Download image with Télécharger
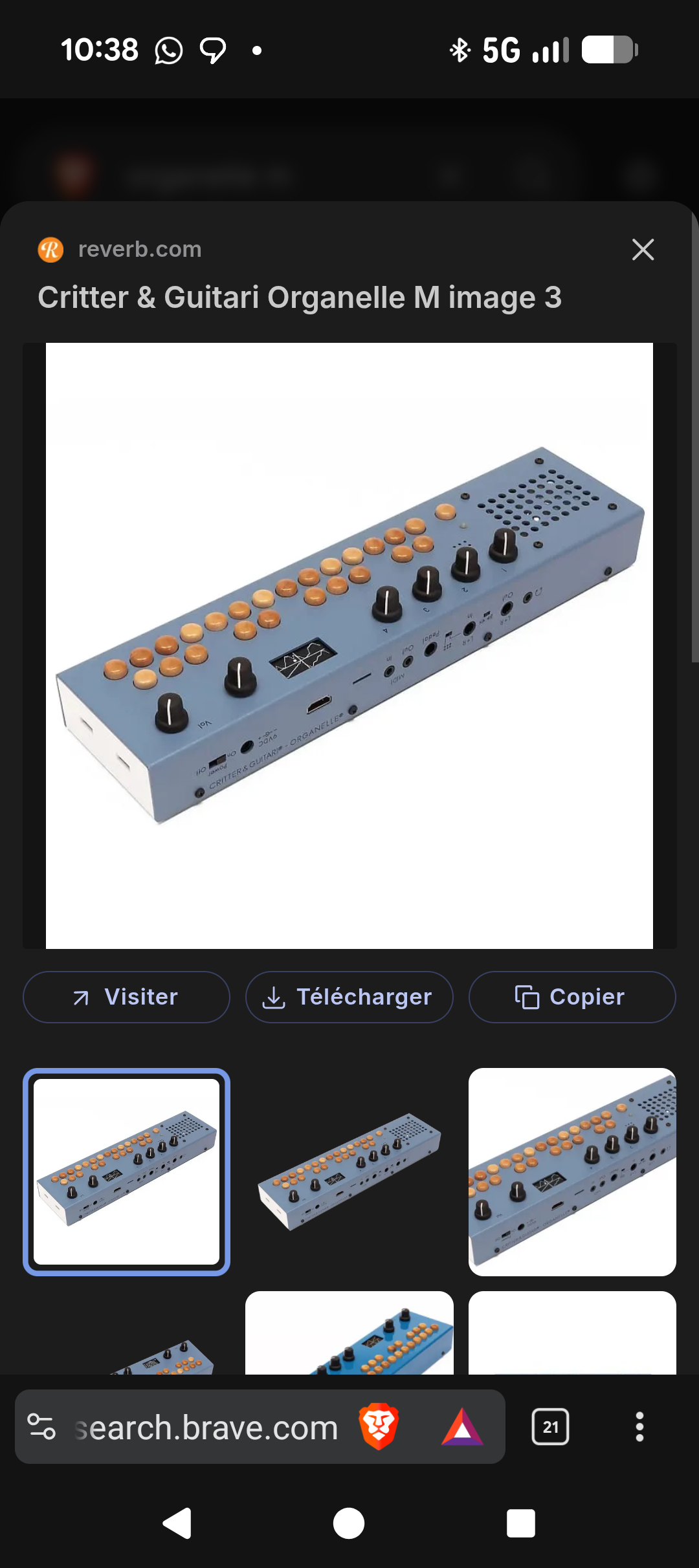The width and height of the screenshot is (699, 1568). click(349, 997)
